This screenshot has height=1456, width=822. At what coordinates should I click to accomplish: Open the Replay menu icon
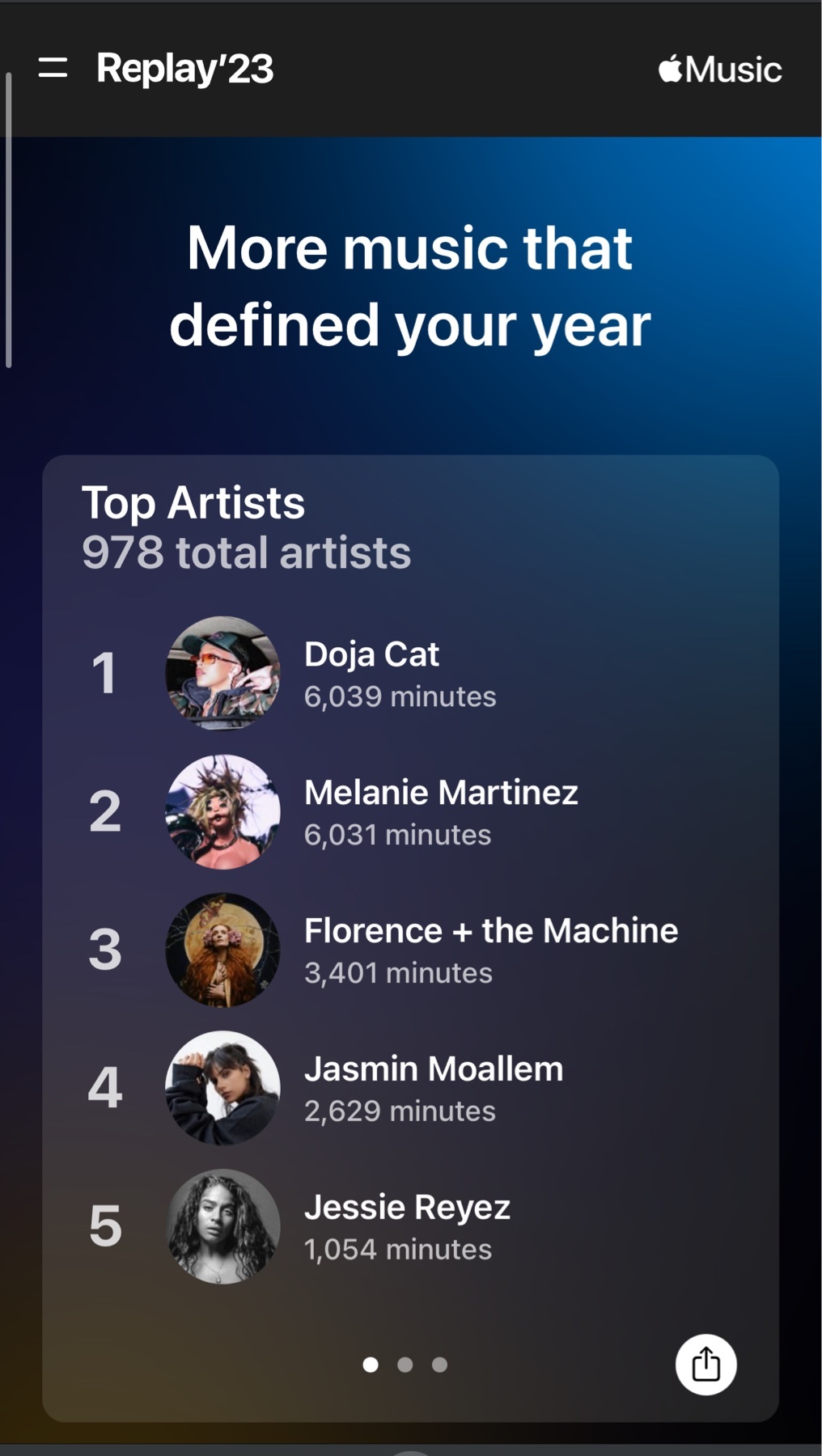(53, 68)
